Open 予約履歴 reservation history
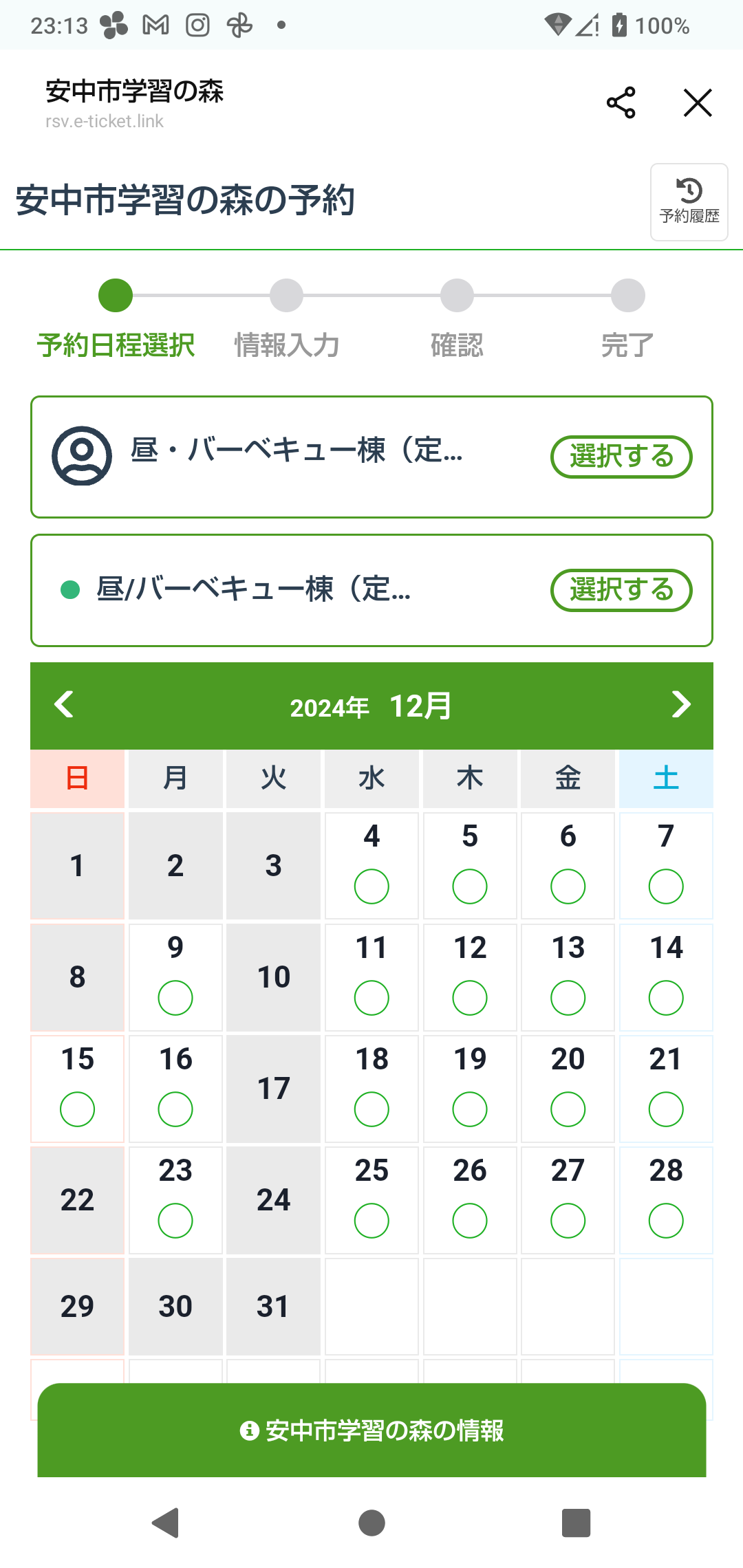The height and width of the screenshot is (1568, 743). pos(689,202)
